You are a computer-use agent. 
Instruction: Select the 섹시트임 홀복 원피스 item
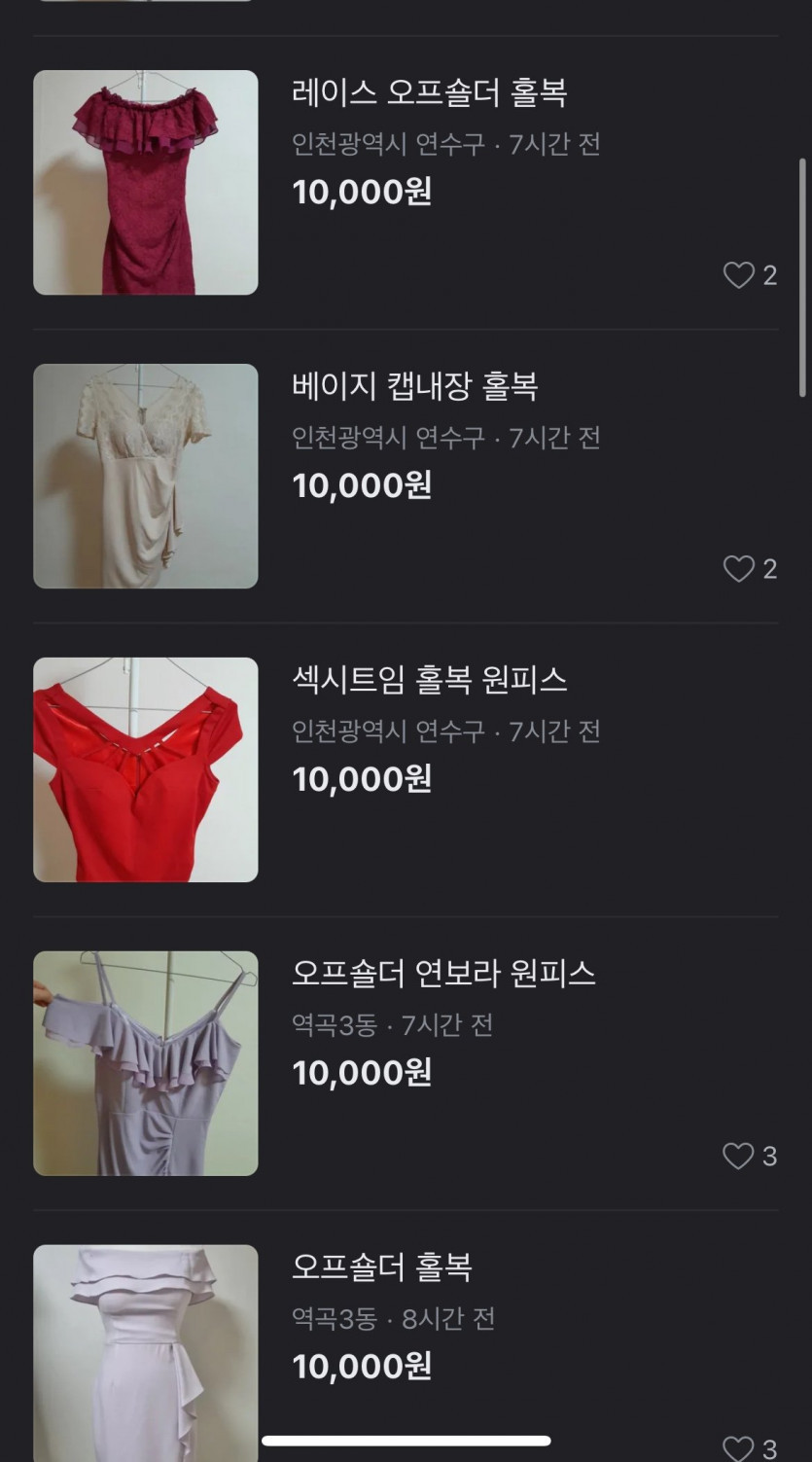pyautogui.click(x=429, y=680)
